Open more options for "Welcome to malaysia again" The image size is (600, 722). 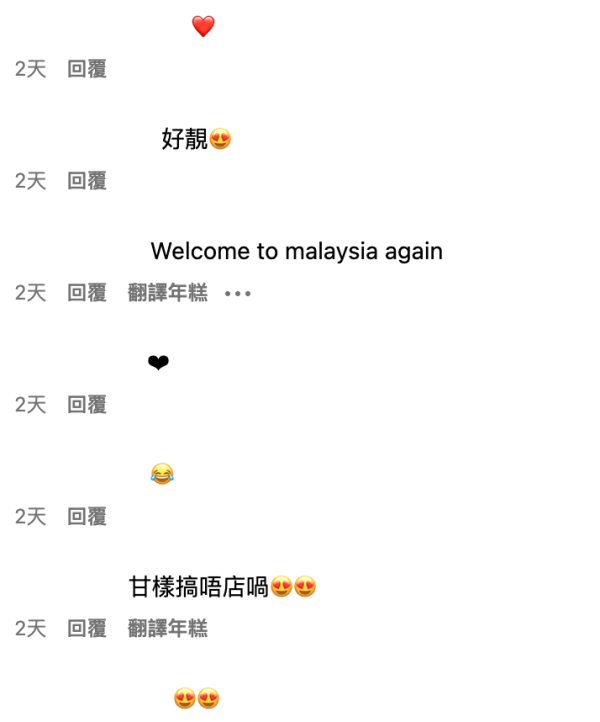[237, 293]
